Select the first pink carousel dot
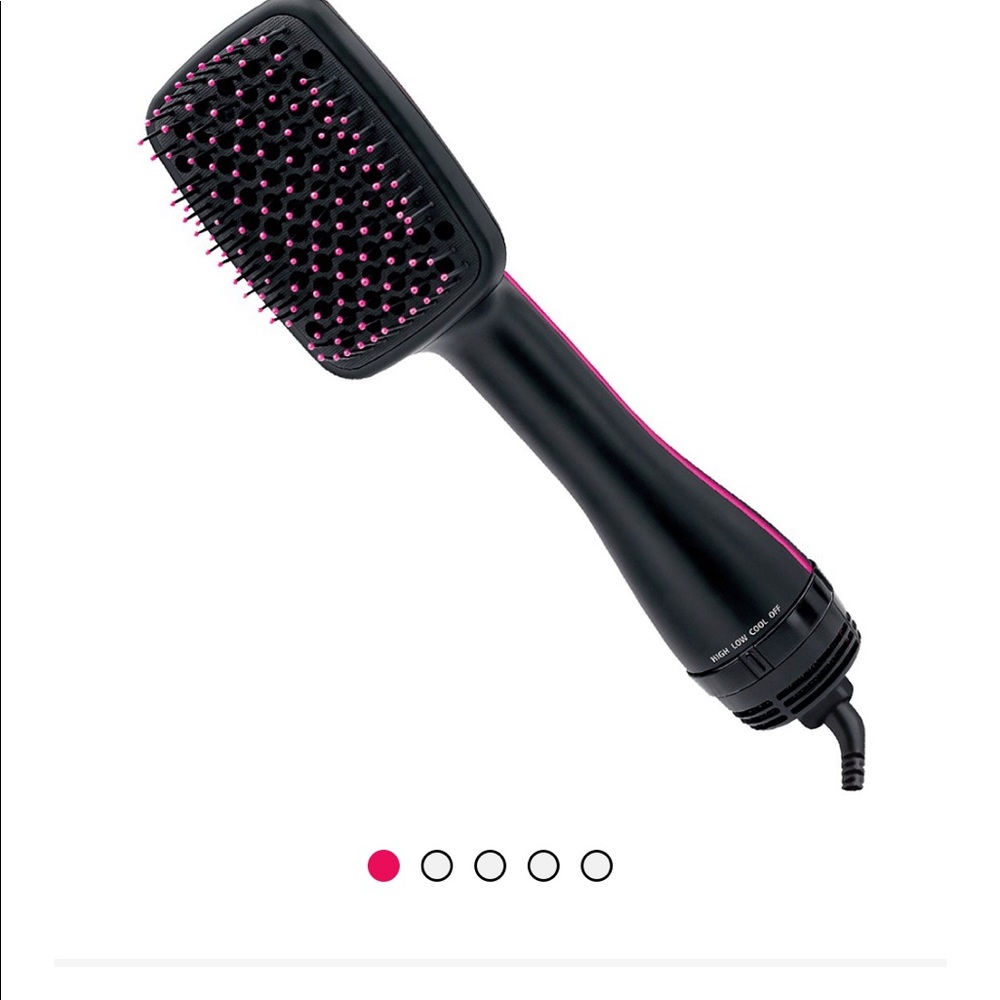This screenshot has height=1000, width=1000. pos(383,865)
